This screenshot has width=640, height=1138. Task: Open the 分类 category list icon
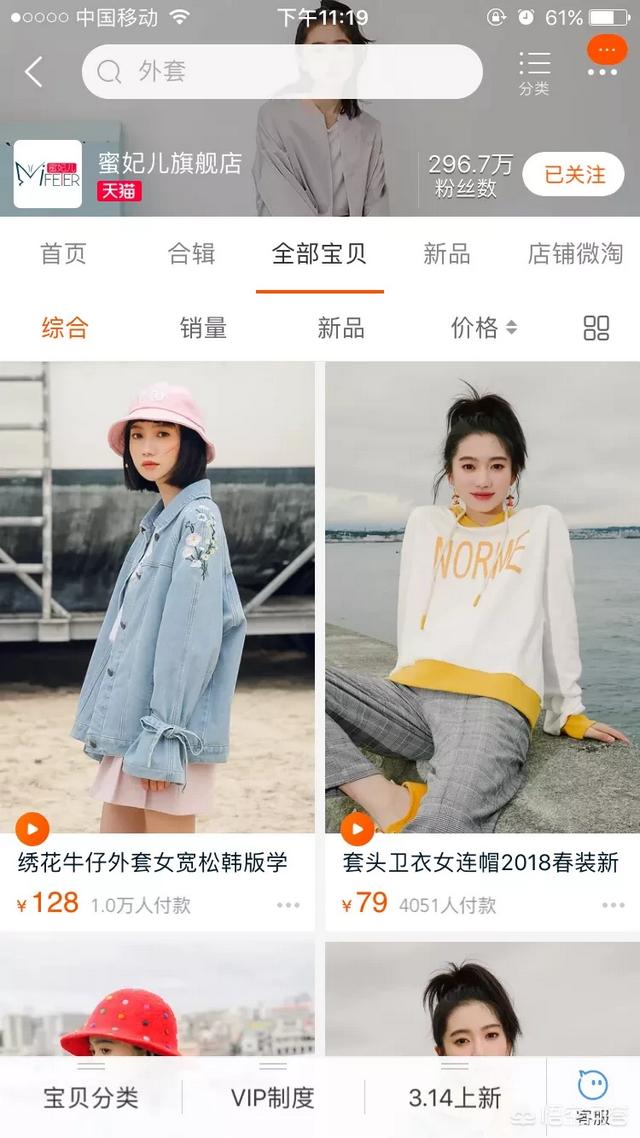pos(535,73)
